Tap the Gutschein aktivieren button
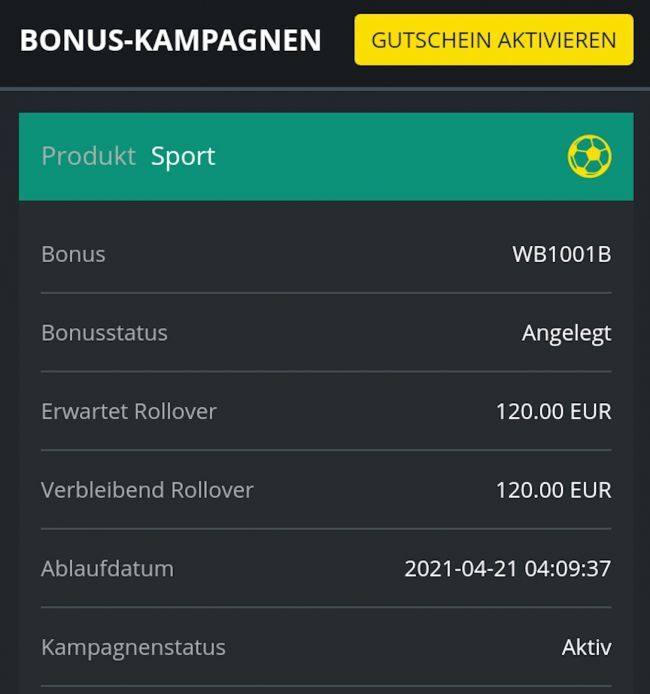Screen dimensions: 650x694 [493, 40]
